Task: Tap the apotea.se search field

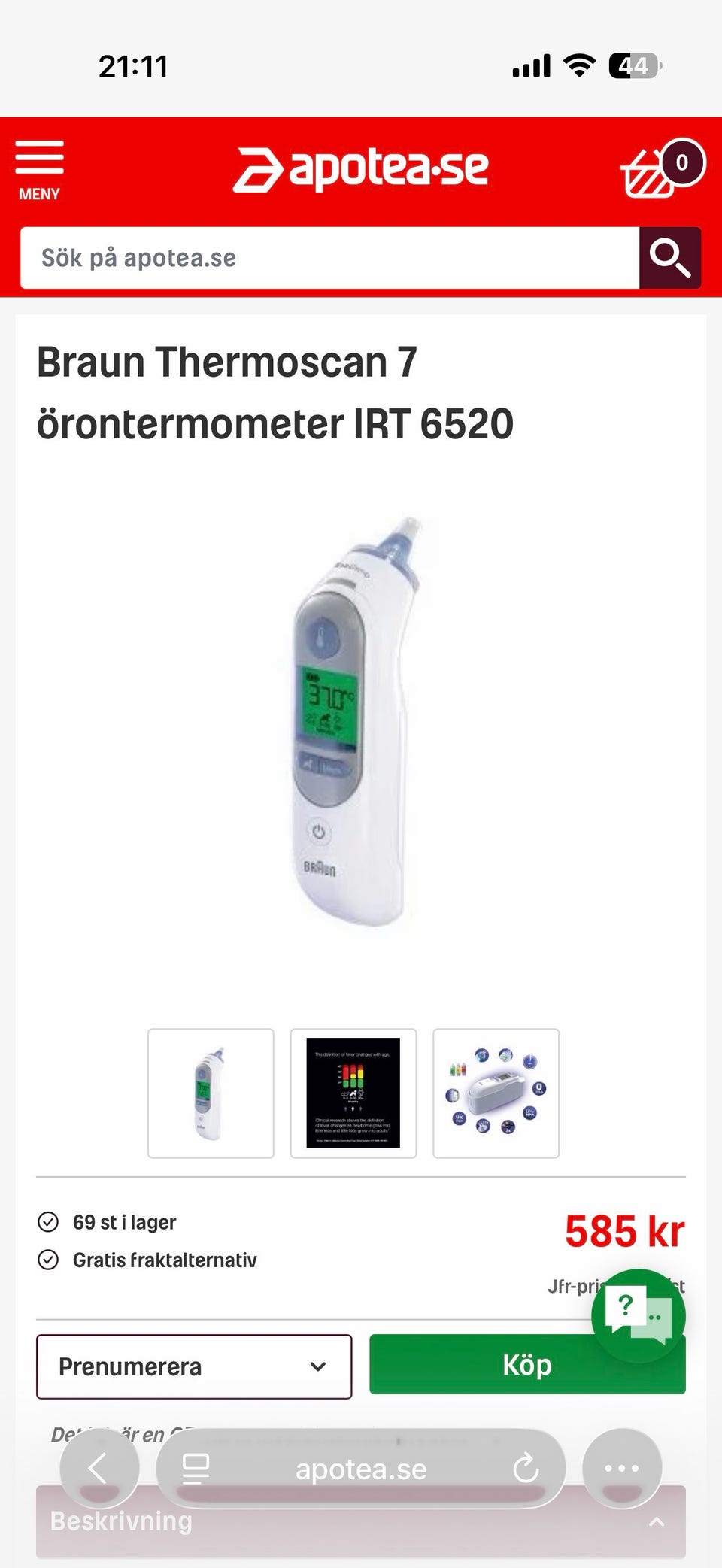Action: tap(329, 258)
